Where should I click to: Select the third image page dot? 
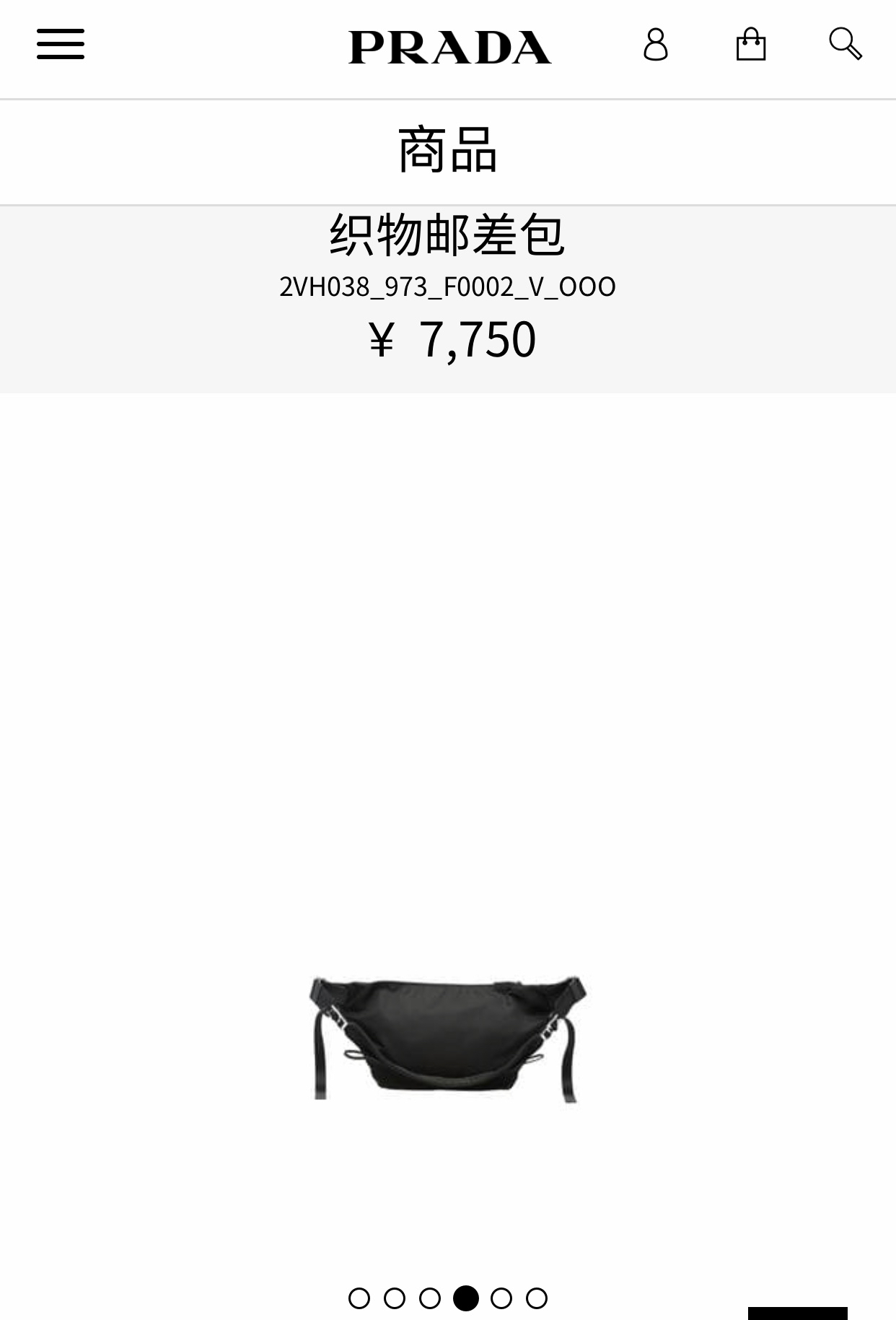(x=430, y=1298)
